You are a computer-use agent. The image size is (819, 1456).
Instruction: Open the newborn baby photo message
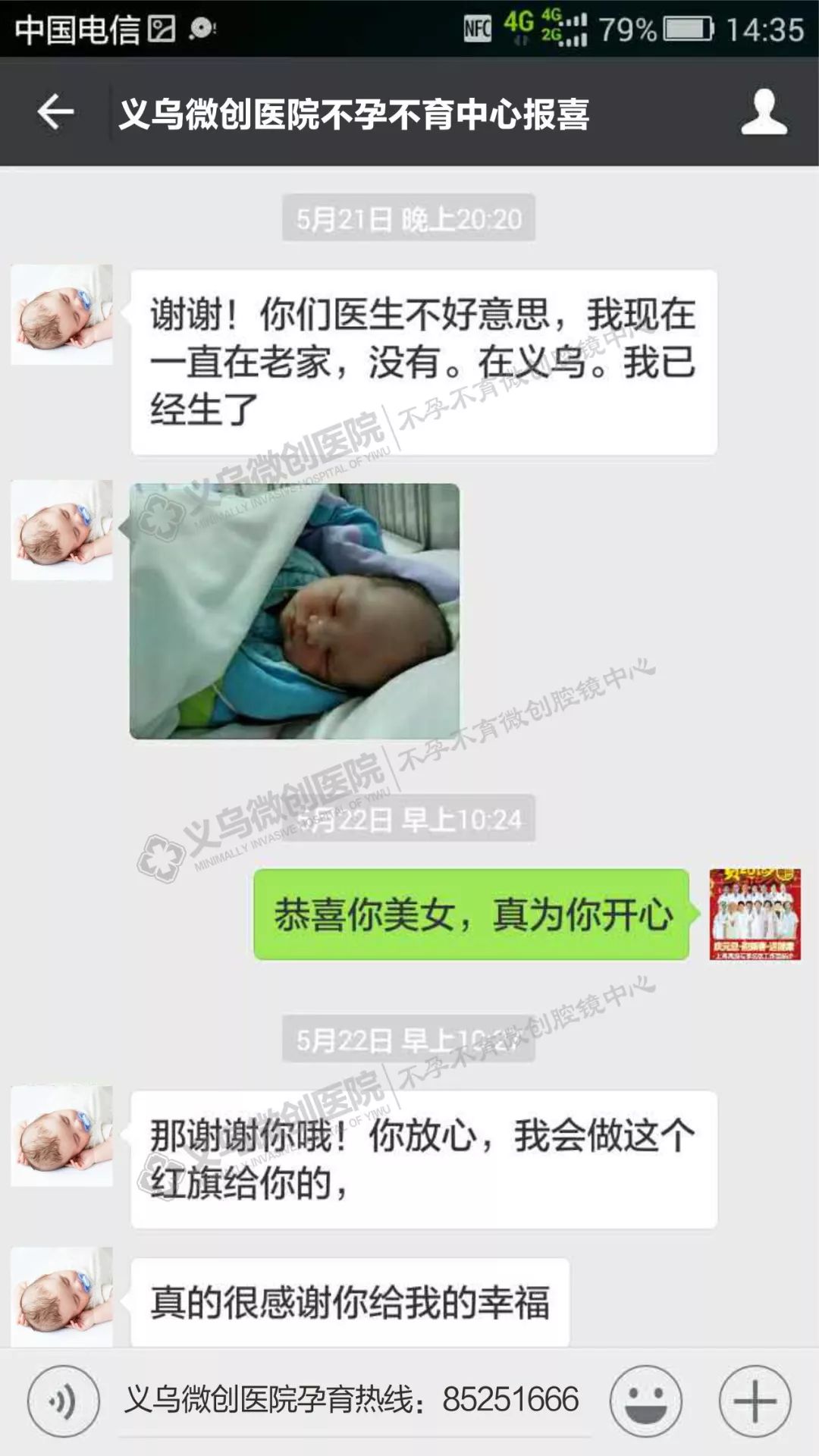point(294,611)
